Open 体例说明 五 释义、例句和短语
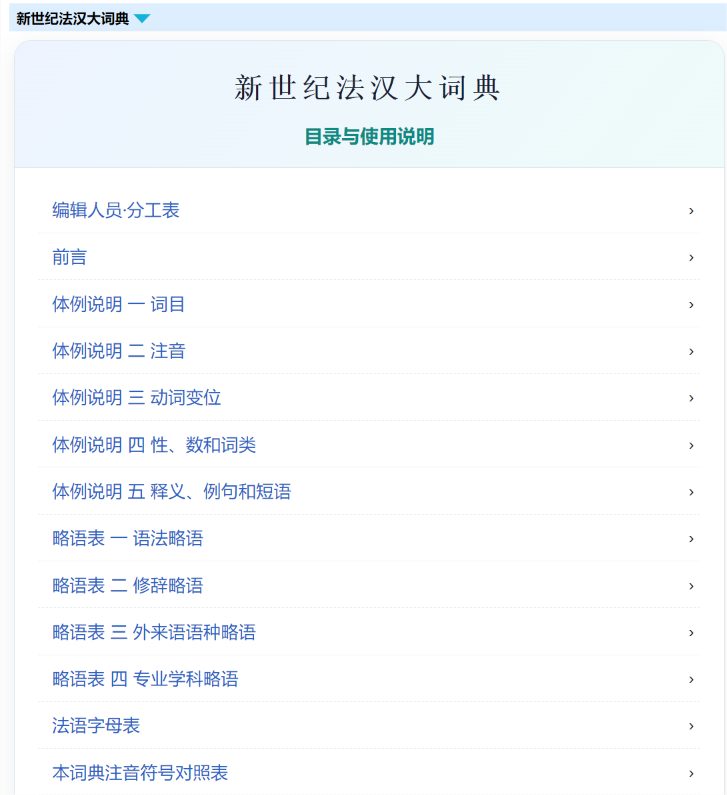 tap(369, 491)
